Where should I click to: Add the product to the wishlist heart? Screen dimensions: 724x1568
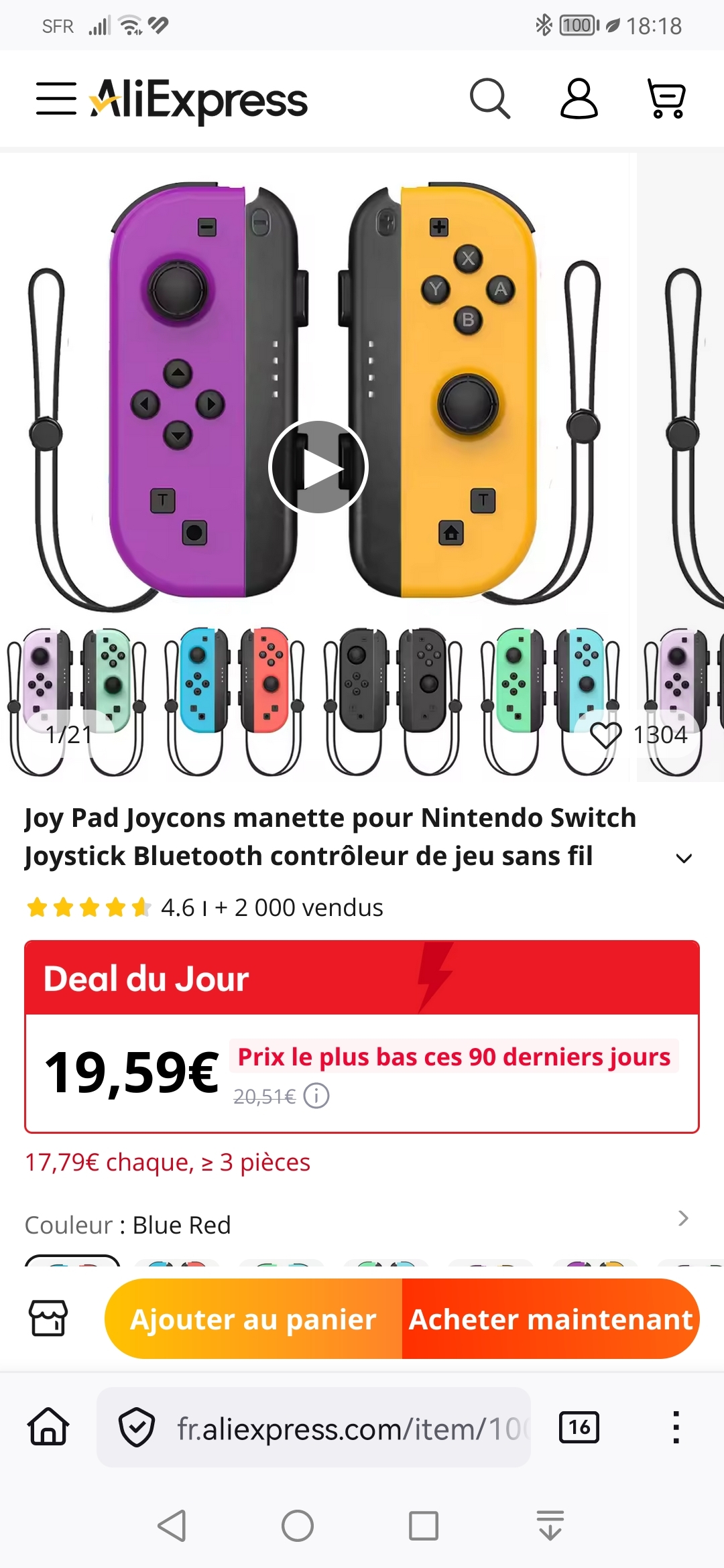click(606, 735)
